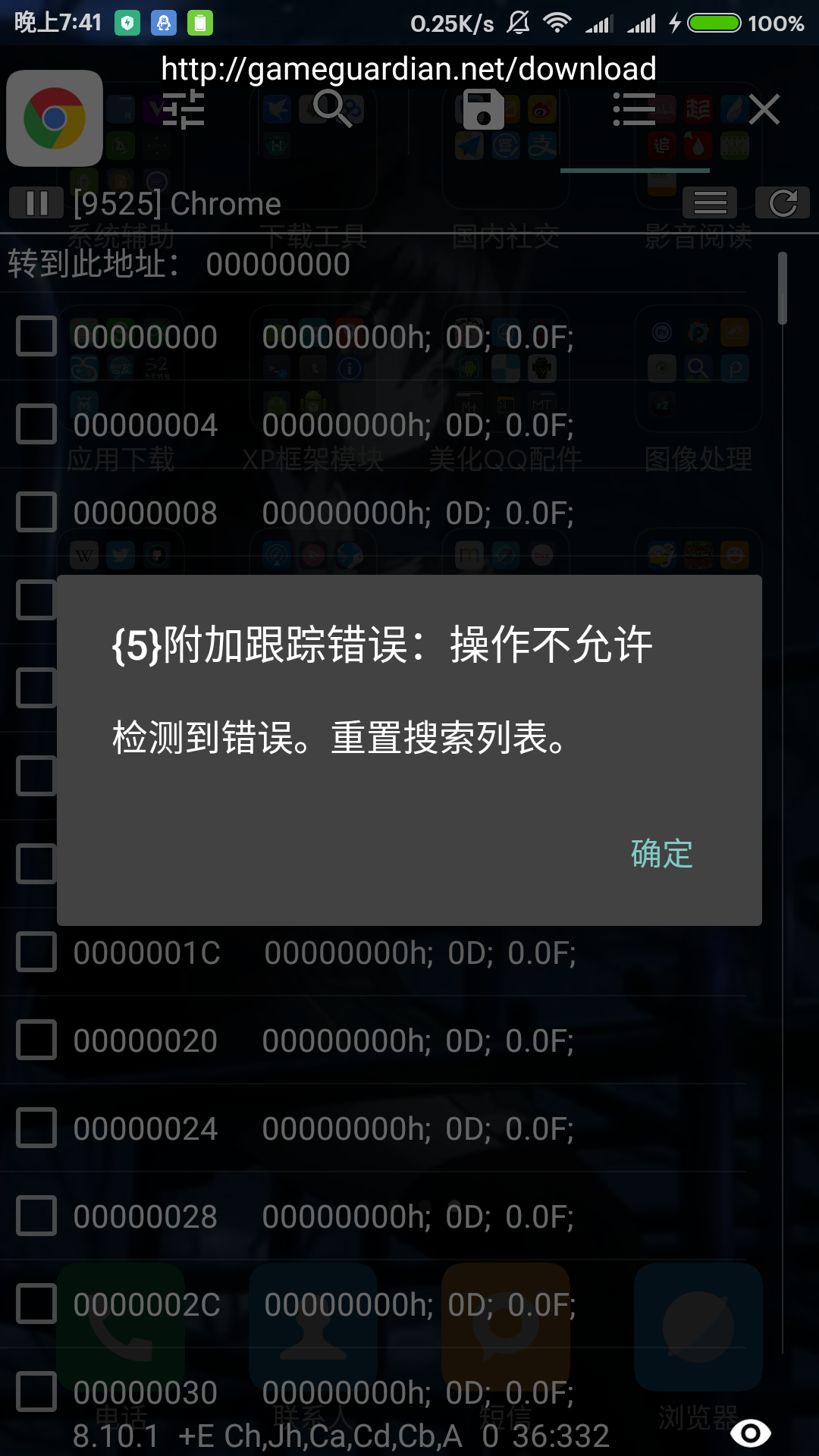Switch to the search tab
819x1456 pixels.
click(x=332, y=108)
